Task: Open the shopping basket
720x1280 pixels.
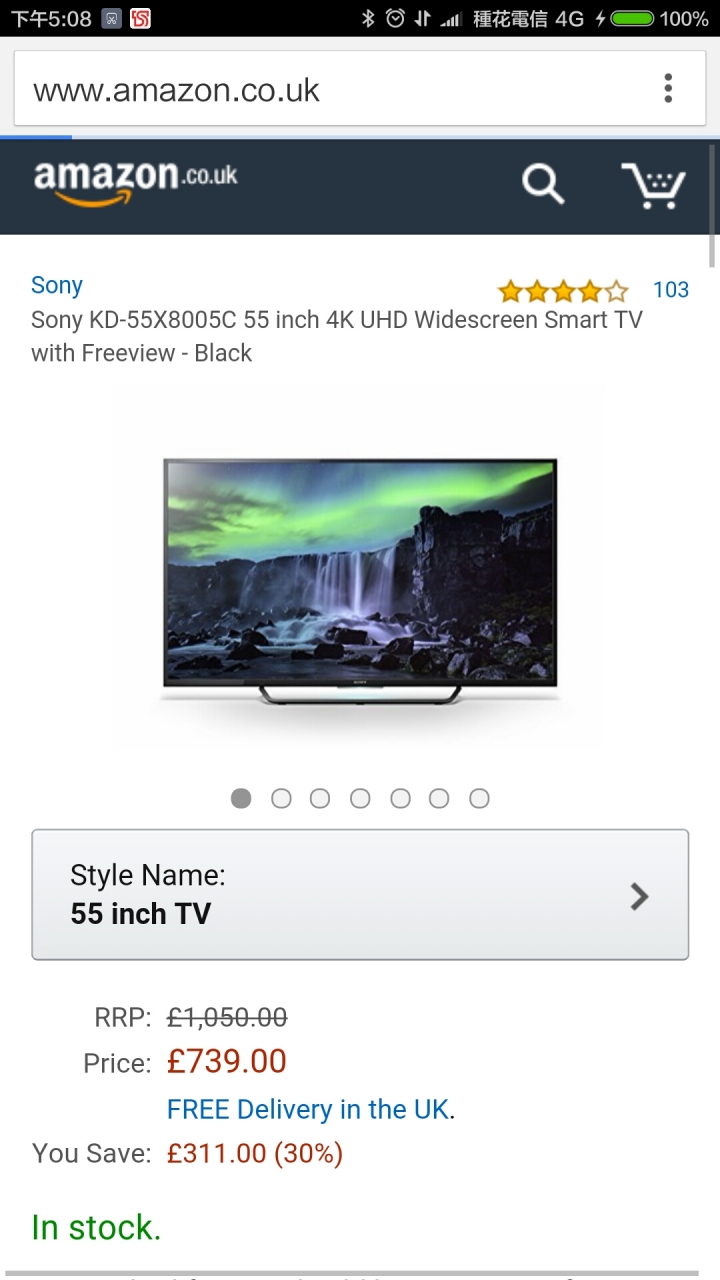Action: [x=654, y=185]
